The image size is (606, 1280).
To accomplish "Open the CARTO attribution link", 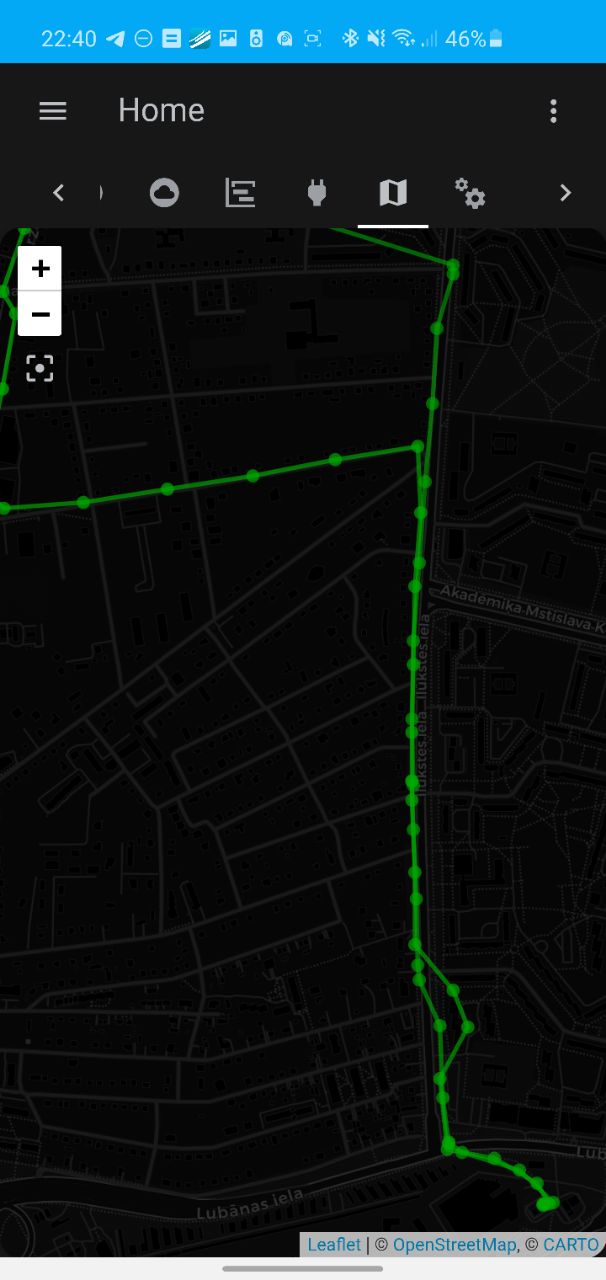I will tap(571, 1245).
